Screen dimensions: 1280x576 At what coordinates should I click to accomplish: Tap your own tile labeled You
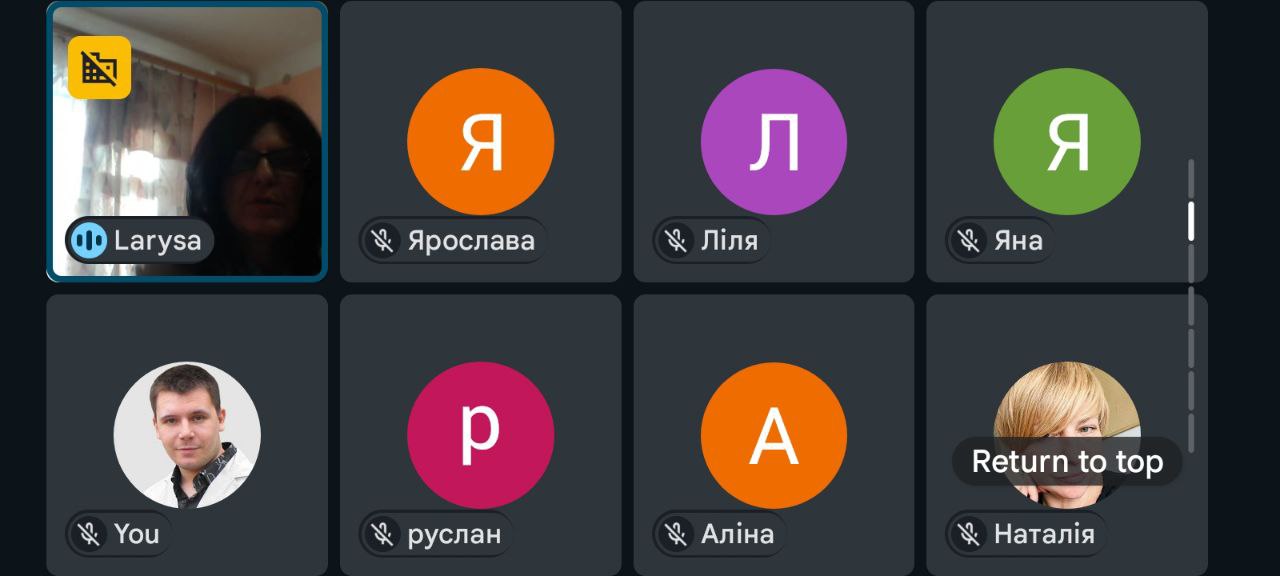187,435
